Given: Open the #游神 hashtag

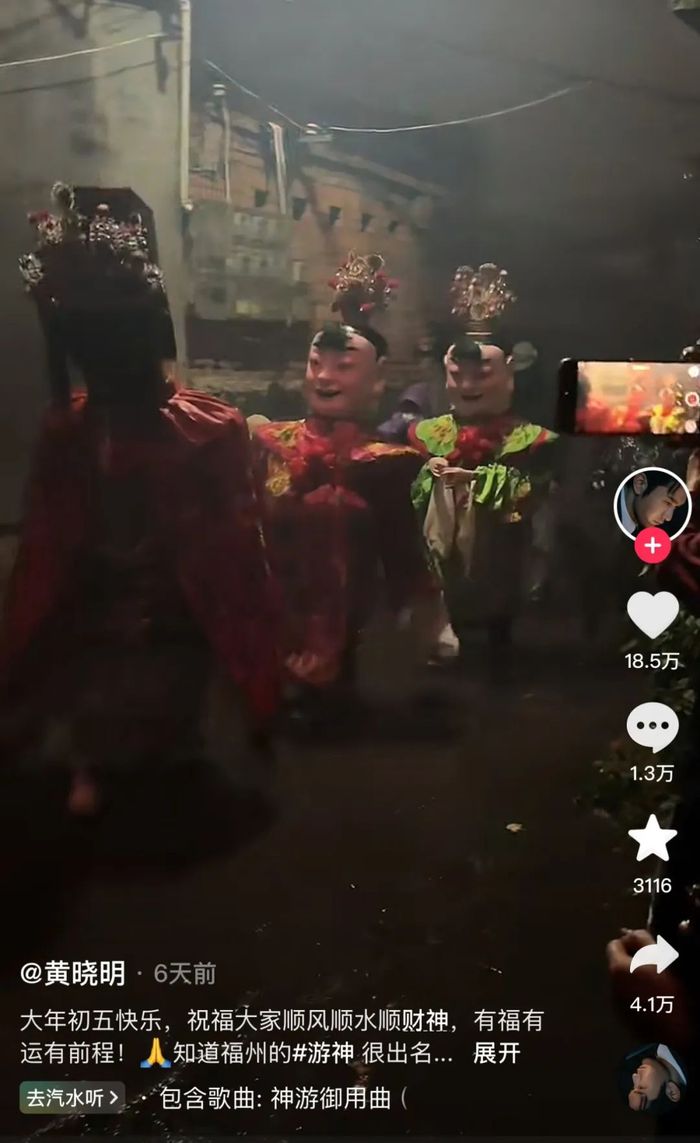Looking at the screenshot, I should (x=323, y=1053).
